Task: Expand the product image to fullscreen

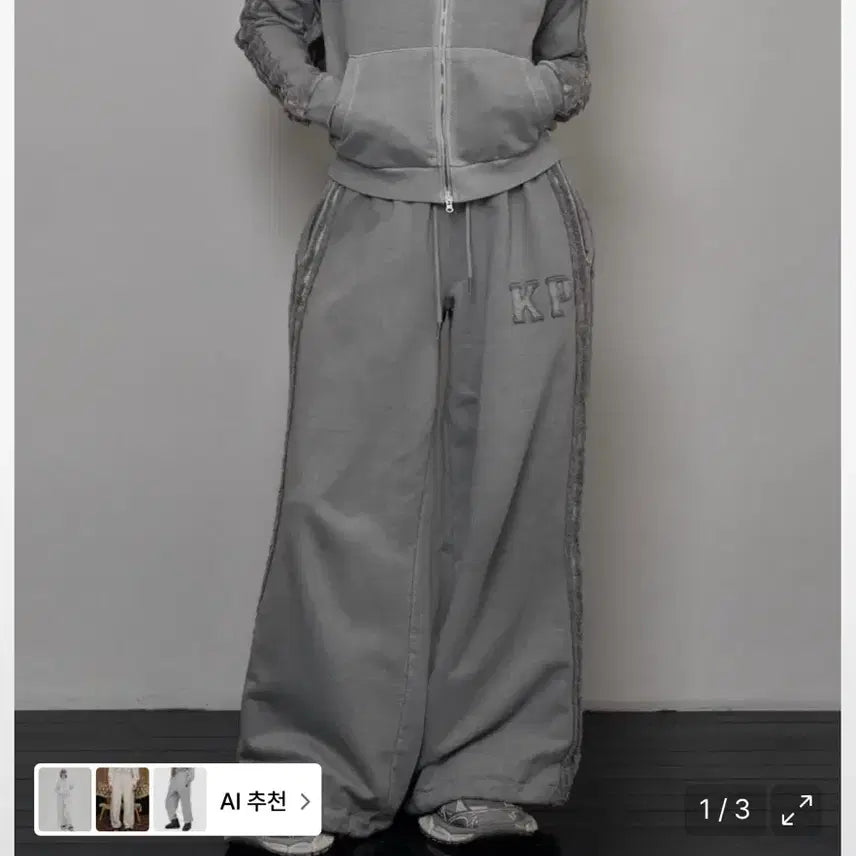Action: pos(797,809)
